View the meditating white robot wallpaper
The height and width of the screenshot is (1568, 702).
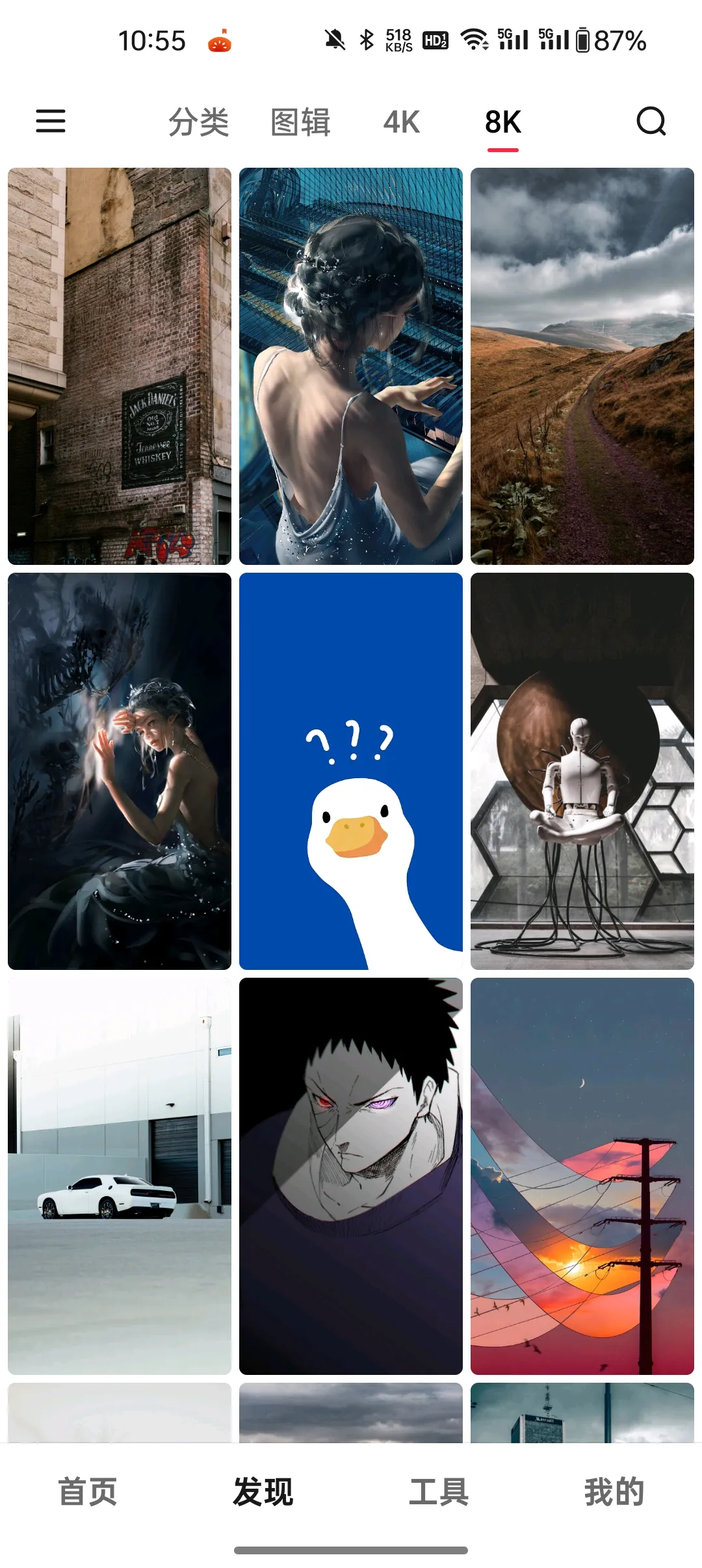(582, 771)
